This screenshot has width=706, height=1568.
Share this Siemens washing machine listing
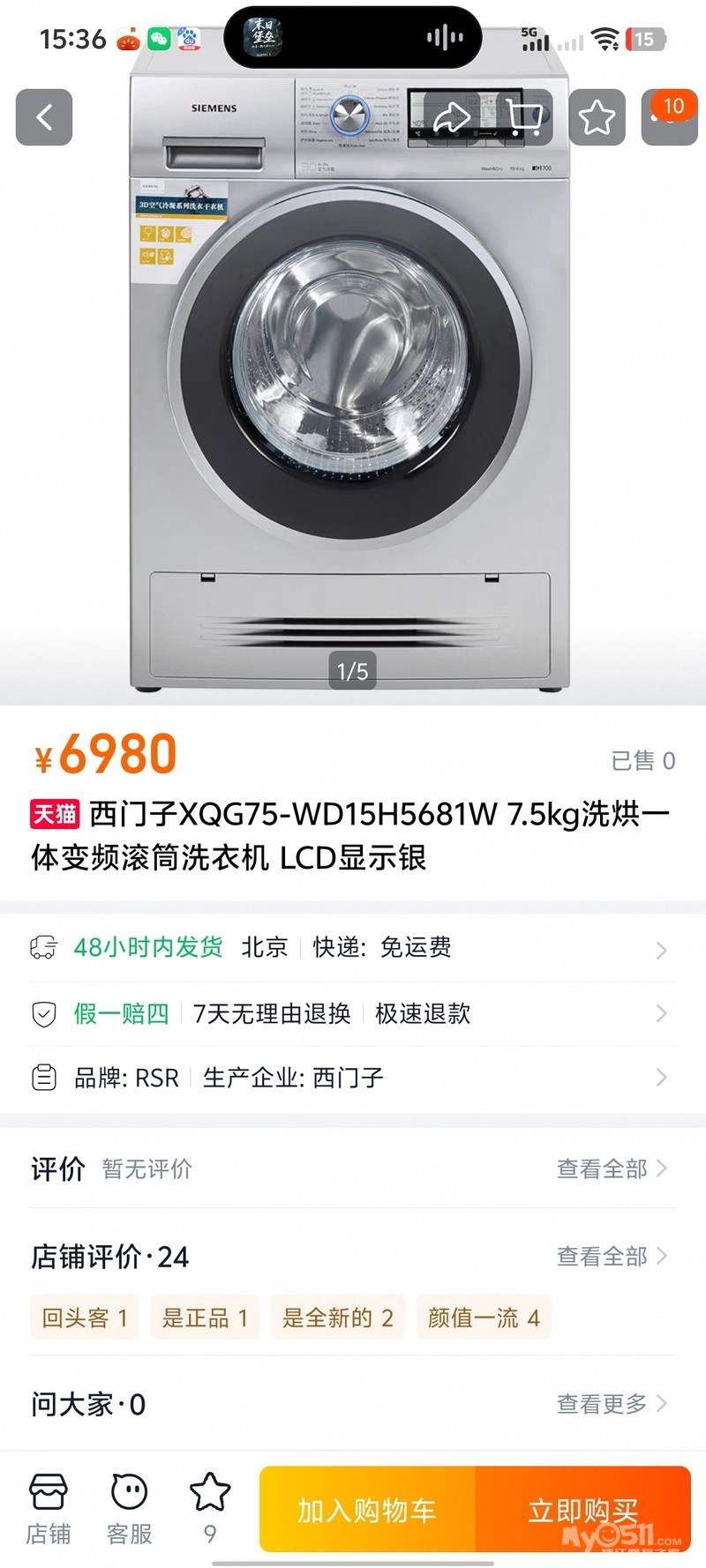452,117
